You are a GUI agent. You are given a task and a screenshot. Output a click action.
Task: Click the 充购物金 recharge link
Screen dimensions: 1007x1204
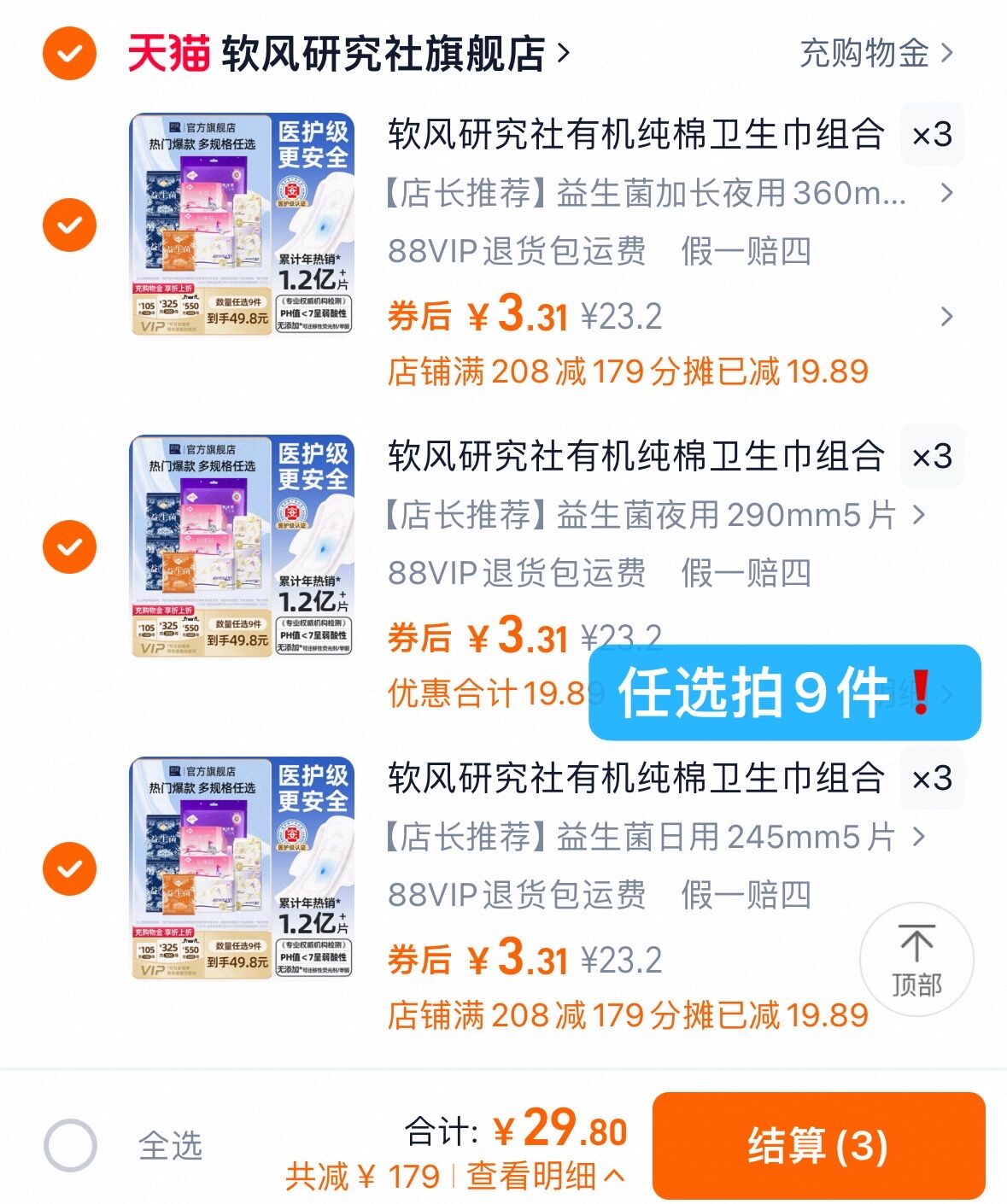pos(863,53)
